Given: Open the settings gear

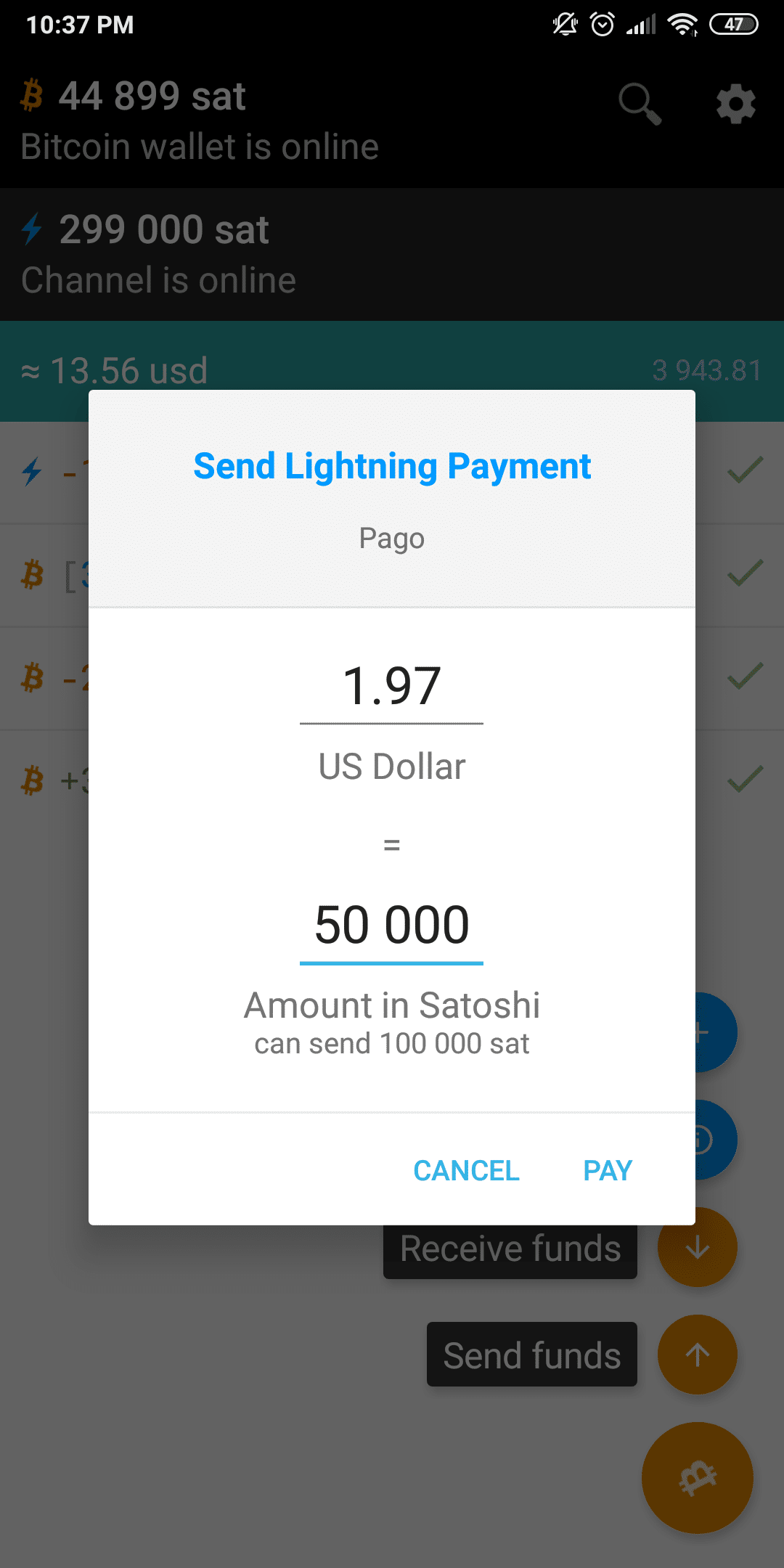Looking at the screenshot, I should point(735,104).
